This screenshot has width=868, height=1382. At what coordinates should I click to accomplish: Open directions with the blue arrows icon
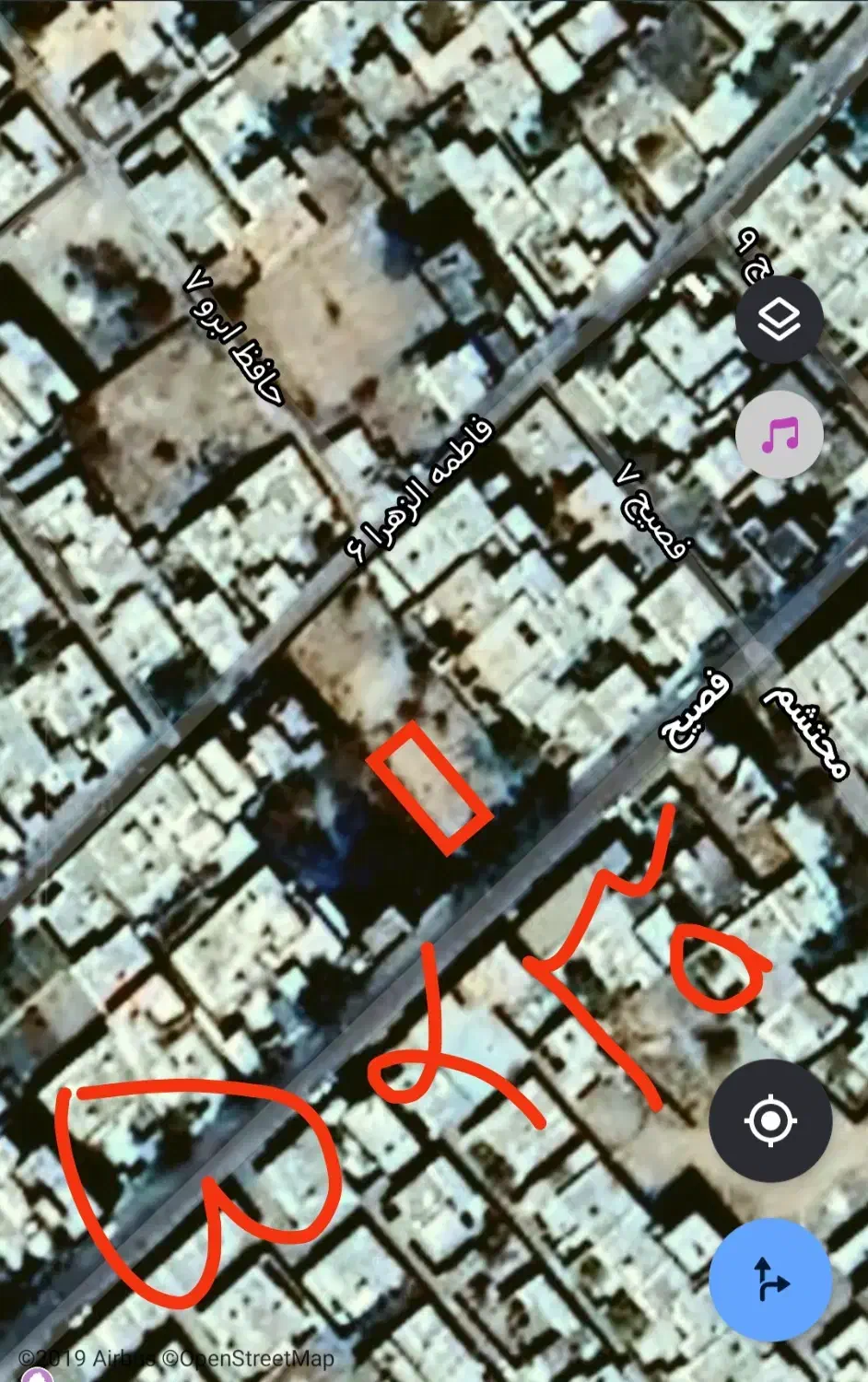click(770, 1280)
